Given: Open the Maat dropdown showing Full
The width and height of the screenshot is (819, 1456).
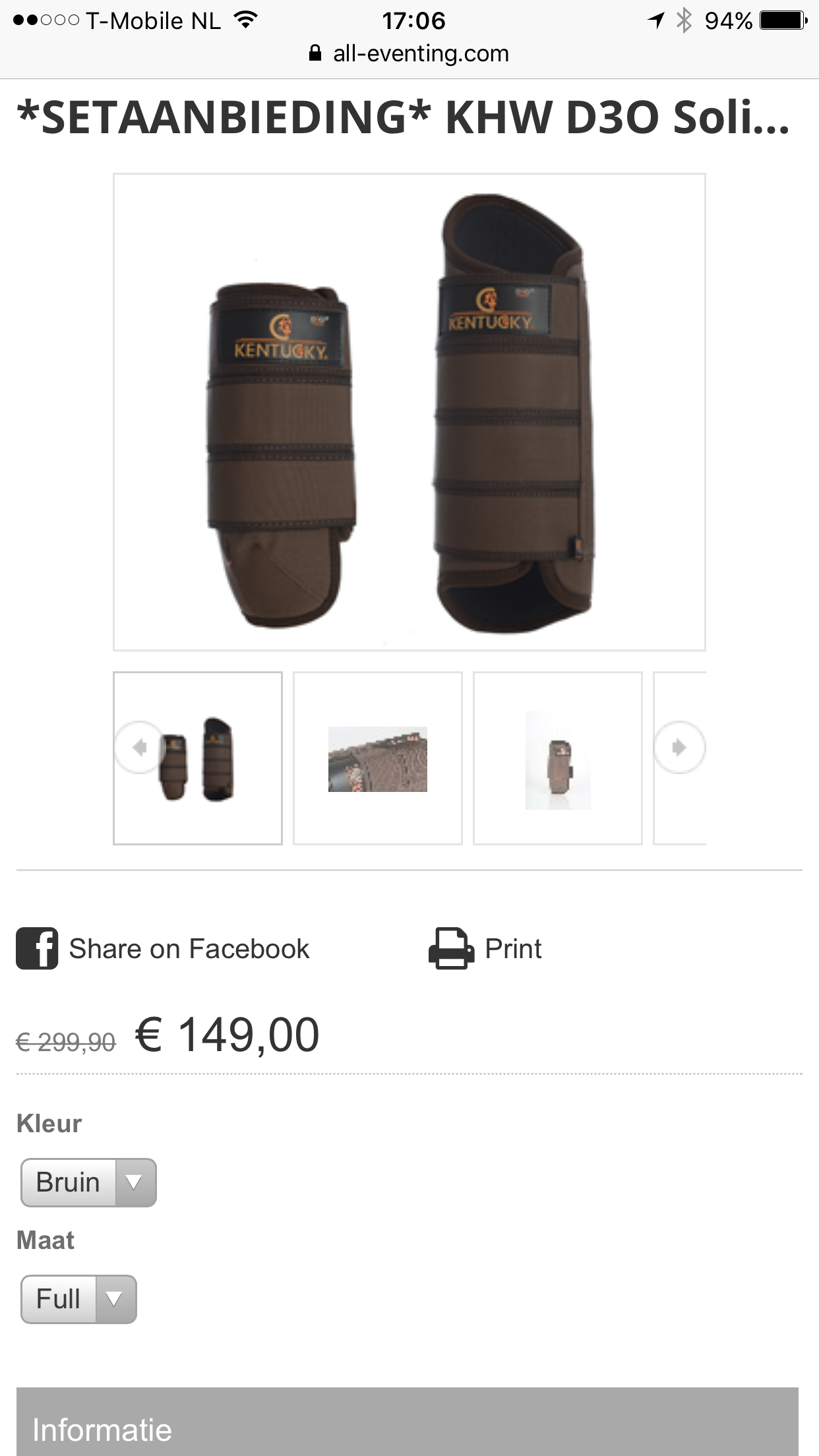Looking at the screenshot, I should click(x=78, y=1299).
